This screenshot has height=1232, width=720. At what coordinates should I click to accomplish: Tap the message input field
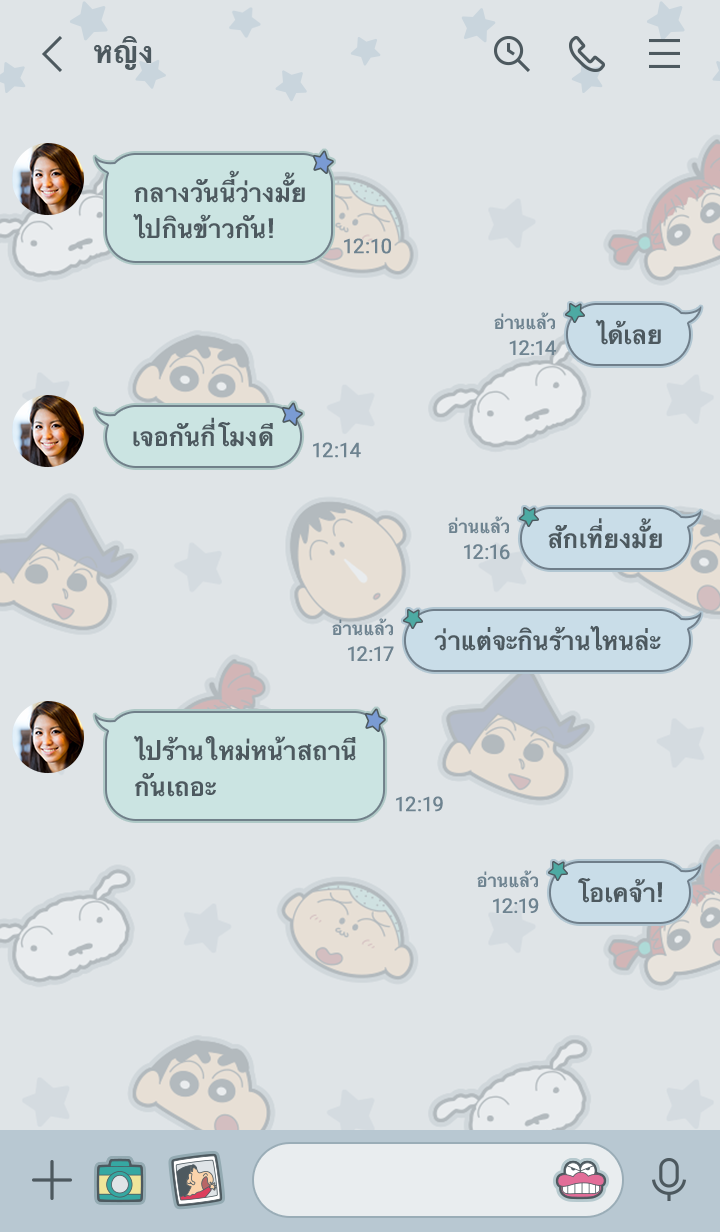pyautogui.click(x=400, y=1181)
